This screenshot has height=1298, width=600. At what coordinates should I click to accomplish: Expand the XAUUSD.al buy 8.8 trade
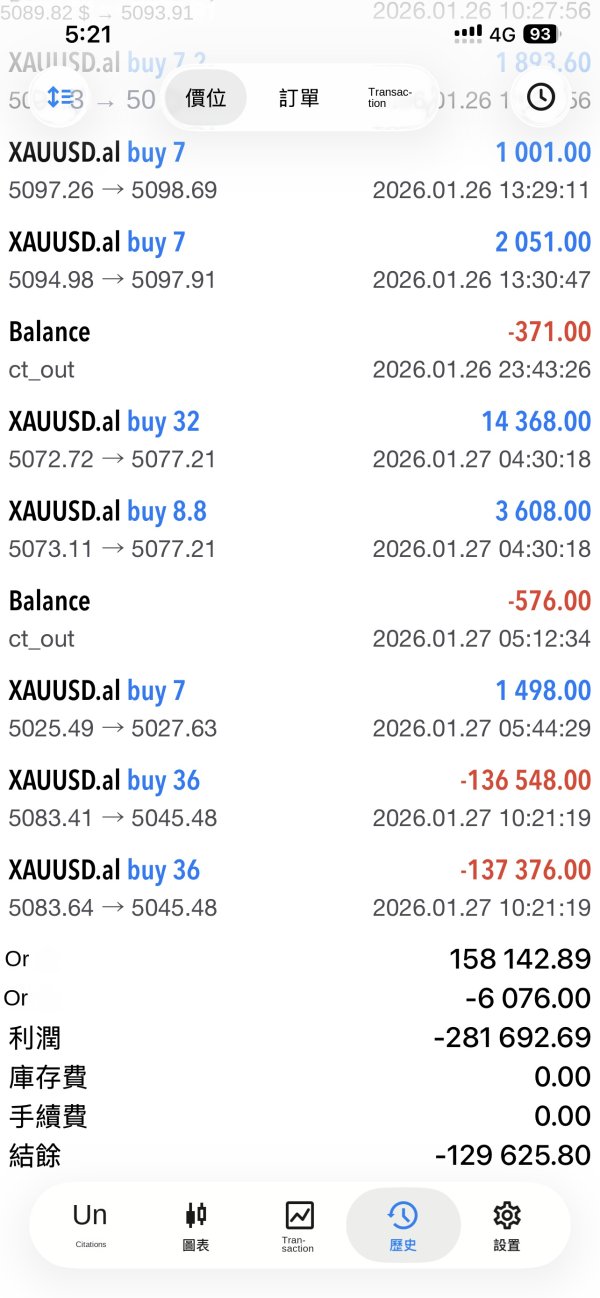click(299, 529)
